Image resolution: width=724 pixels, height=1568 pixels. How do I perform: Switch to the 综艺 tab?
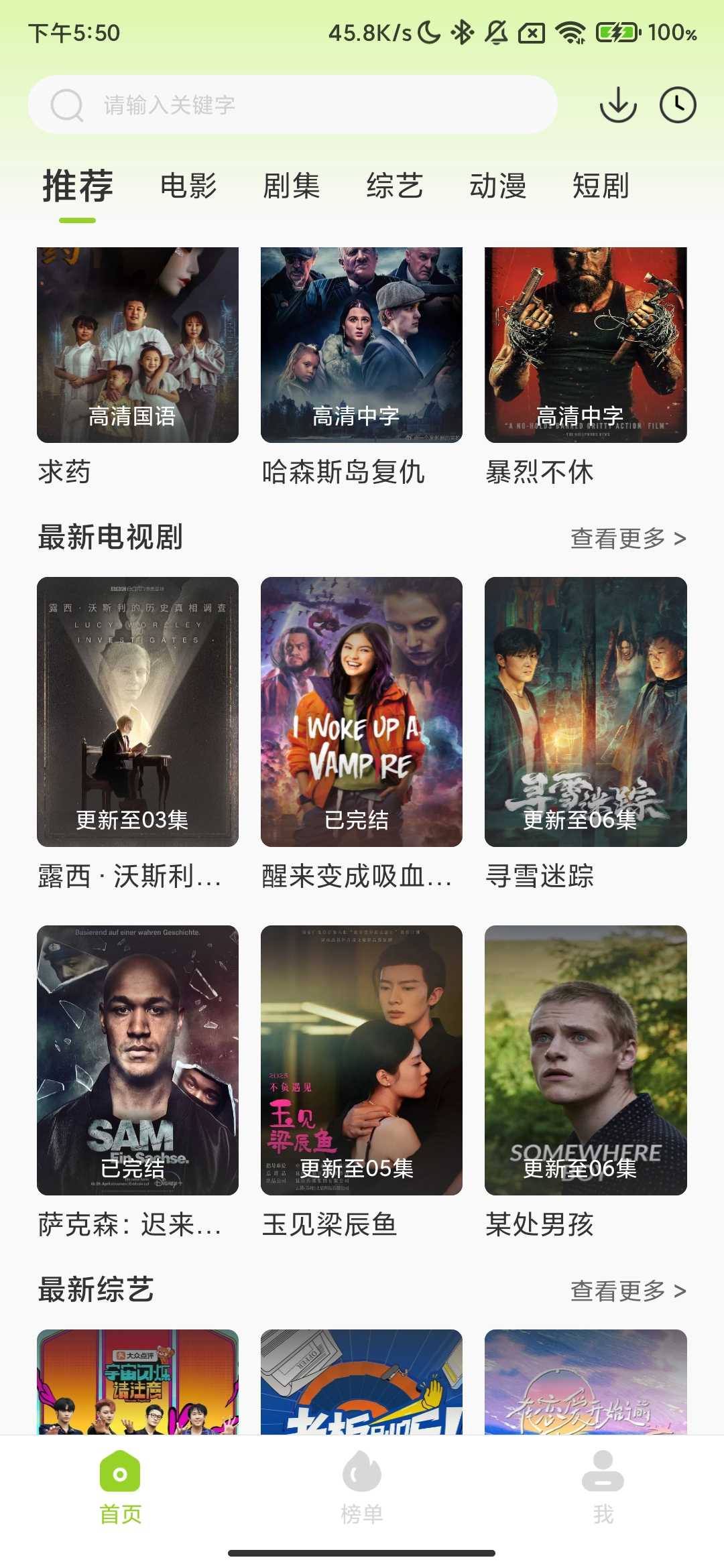tap(395, 186)
